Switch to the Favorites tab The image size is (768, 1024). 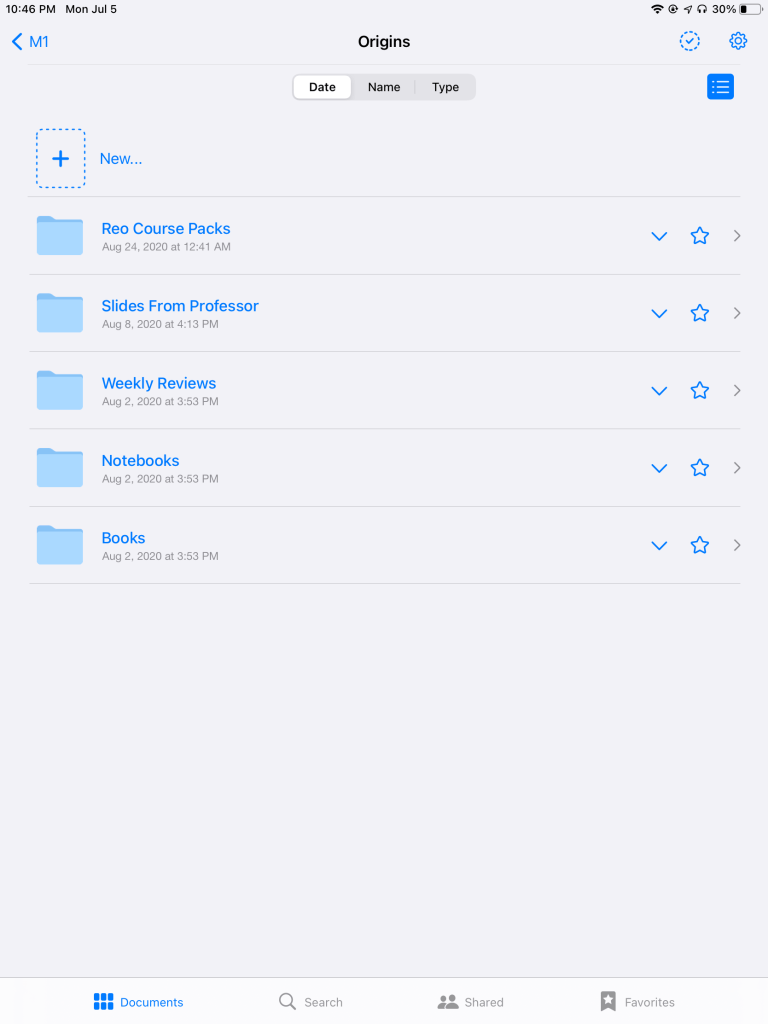tap(637, 1001)
